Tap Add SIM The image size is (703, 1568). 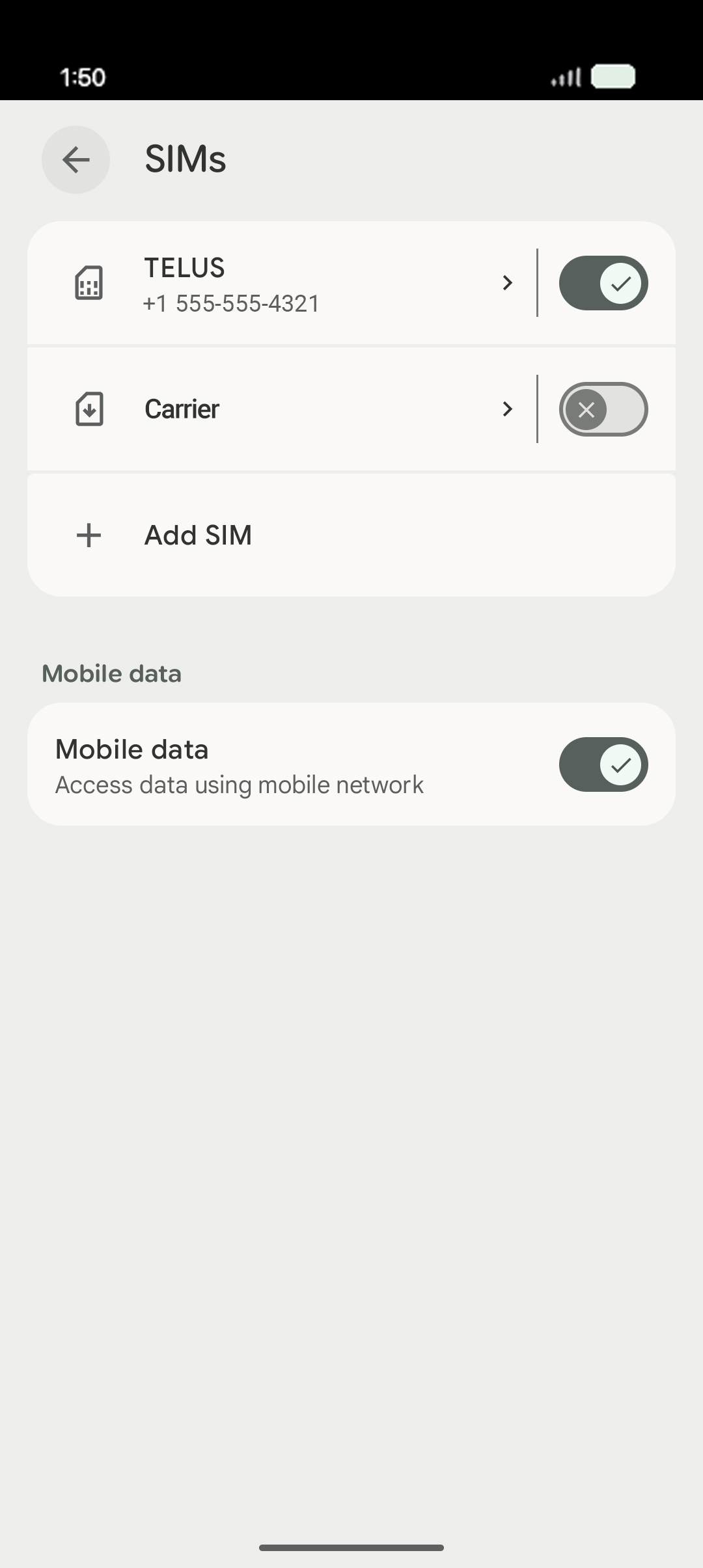pyautogui.click(x=198, y=535)
